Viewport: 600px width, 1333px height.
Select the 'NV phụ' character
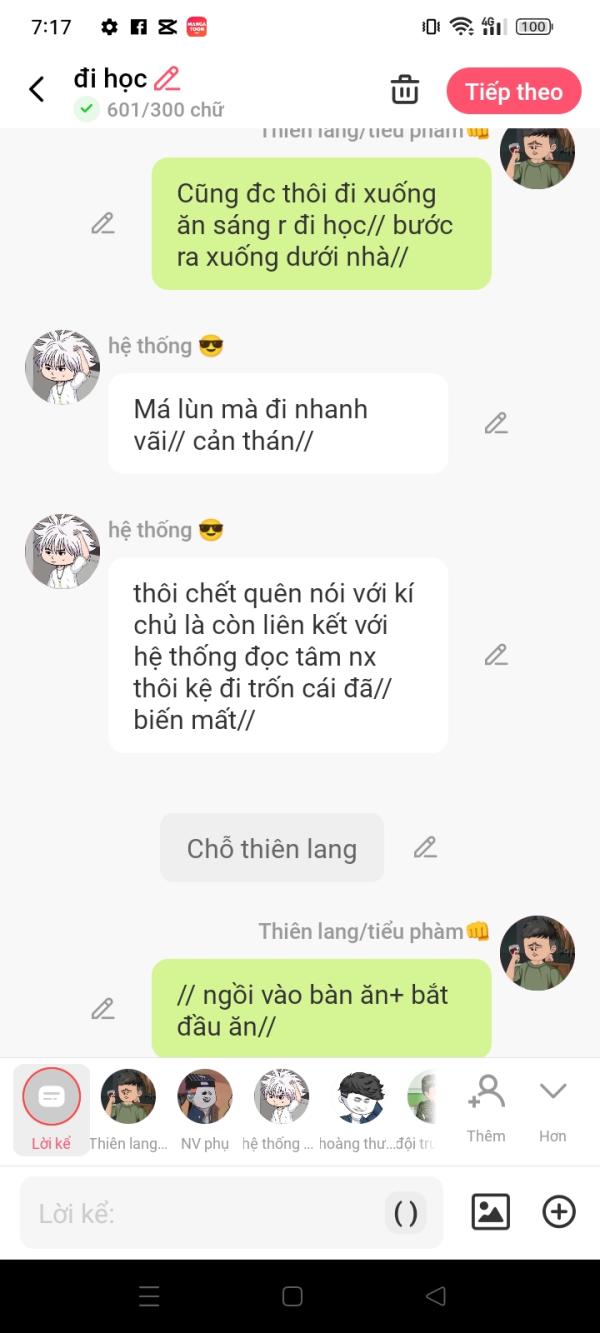(205, 1107)
